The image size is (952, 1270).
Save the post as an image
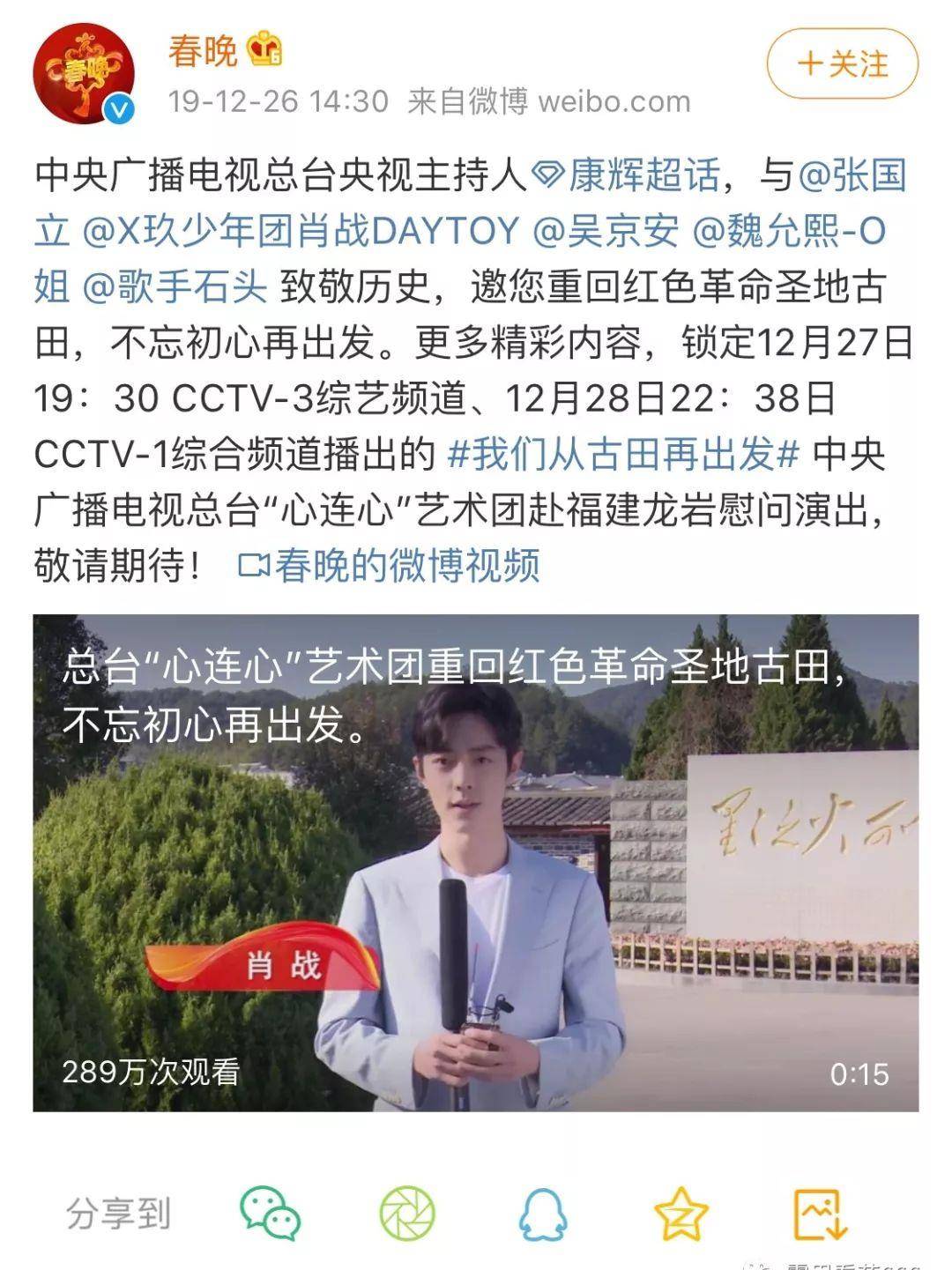(x=820, y=1214)
